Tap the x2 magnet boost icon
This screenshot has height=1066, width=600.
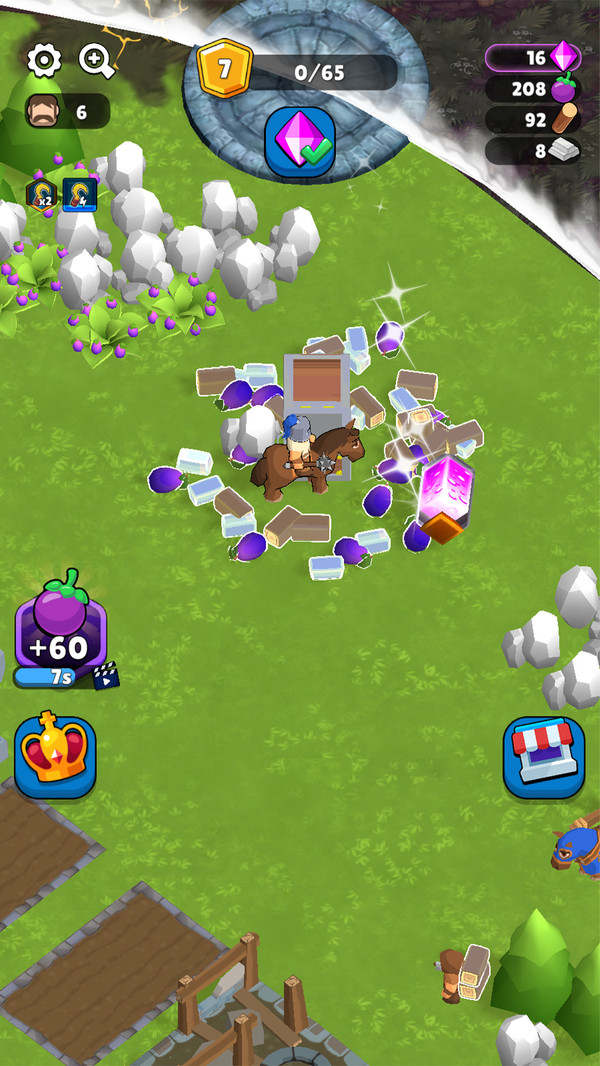click(x=42, y=191)
